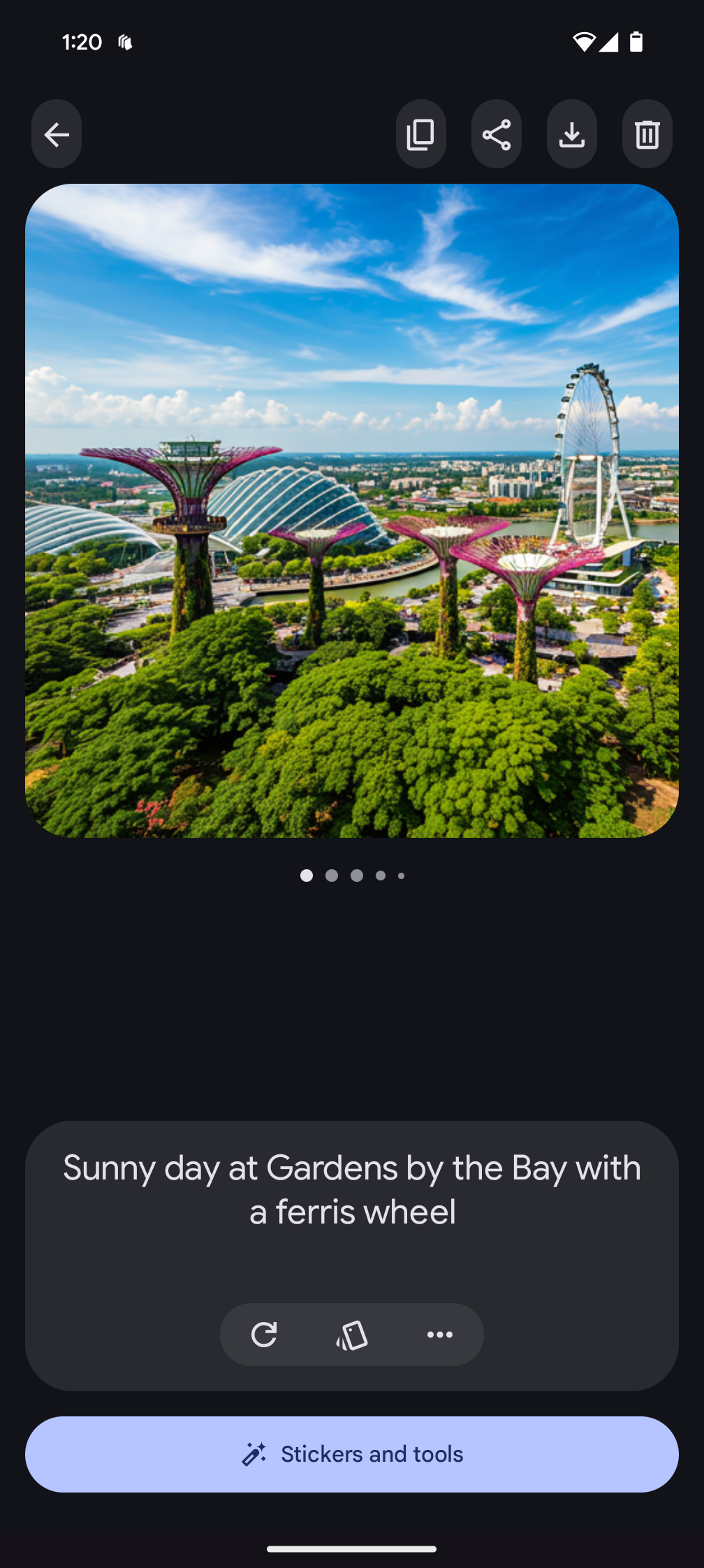Open Stickers and tools
This screenshot has height=1568, width=704.
(352, 1454)
